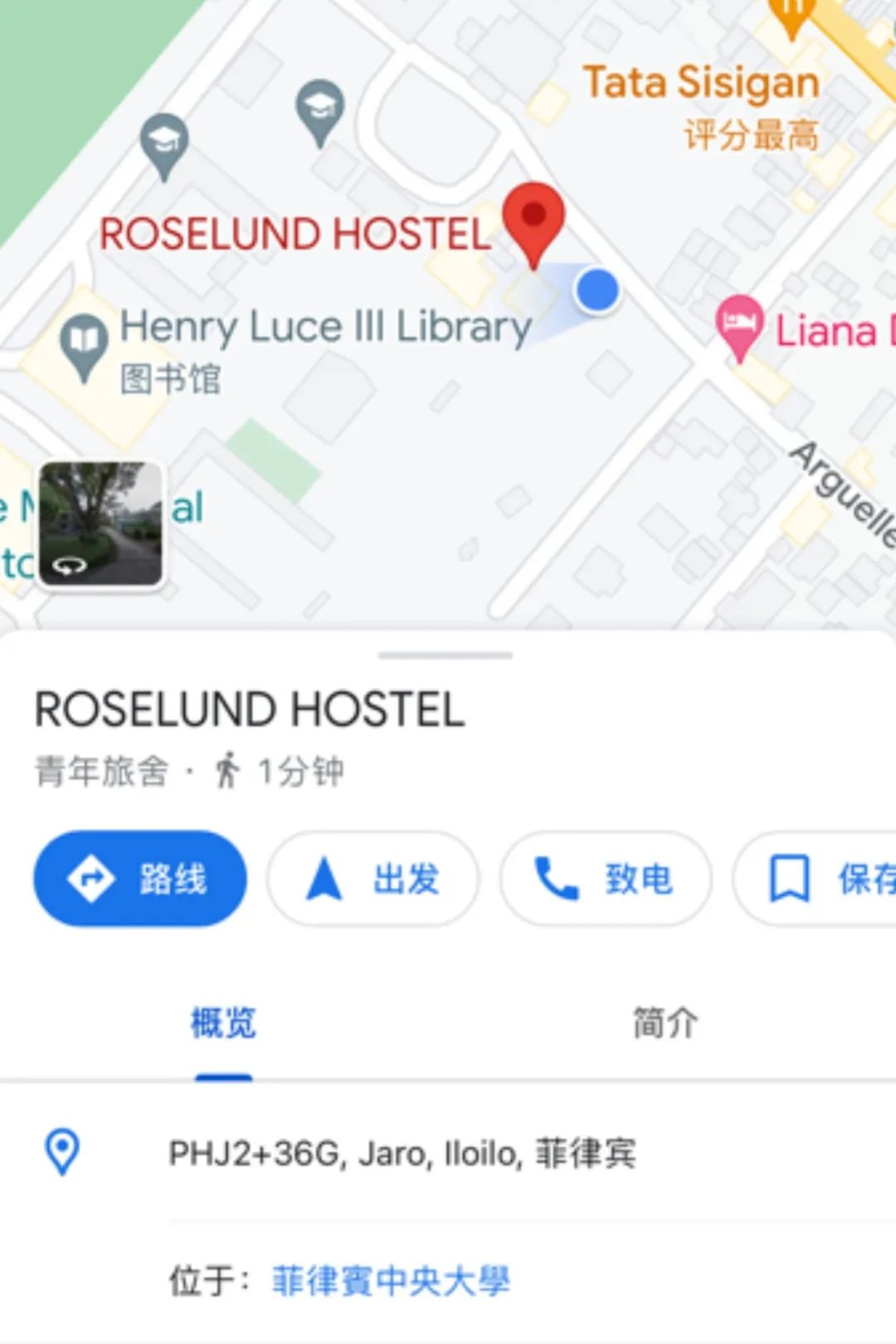This screenshot has width=896, height=1344.
Task: Tap the Henry Luce III Library marker
Action: (83, 343)
